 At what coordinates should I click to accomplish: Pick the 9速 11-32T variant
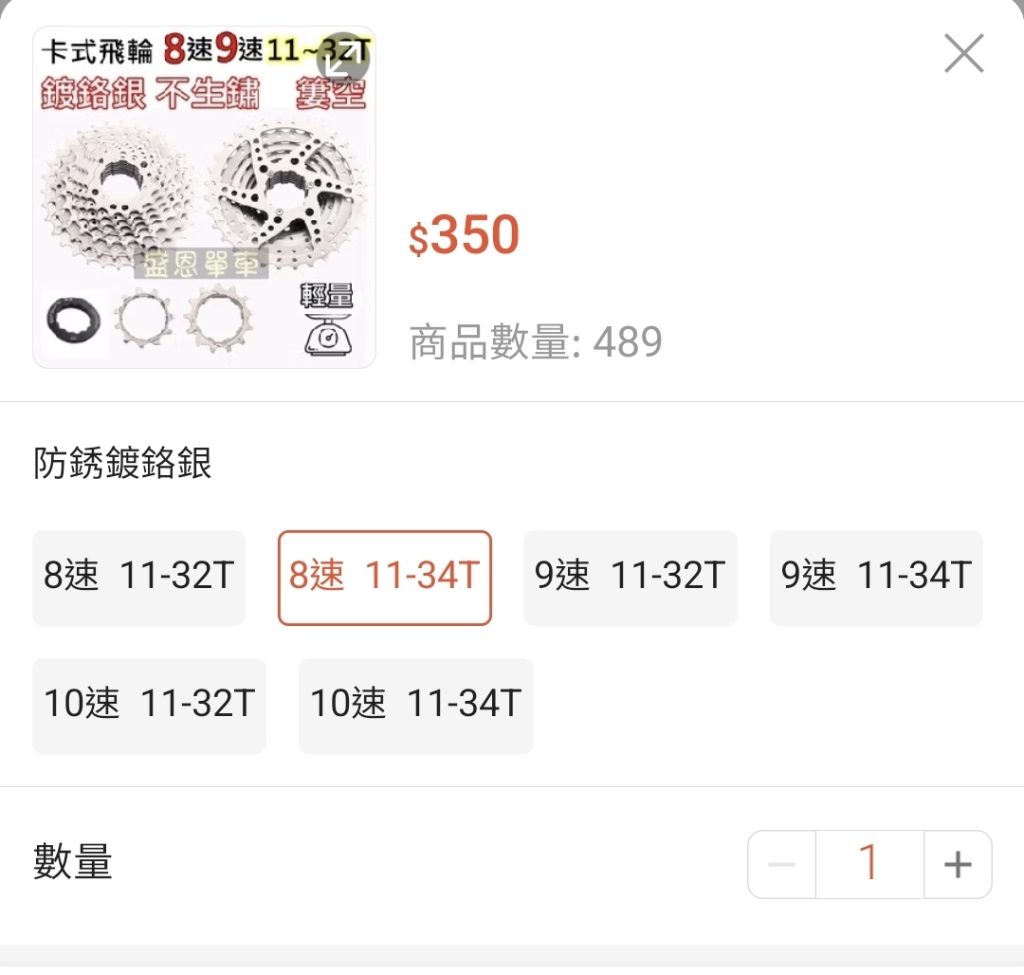(630, 578)
